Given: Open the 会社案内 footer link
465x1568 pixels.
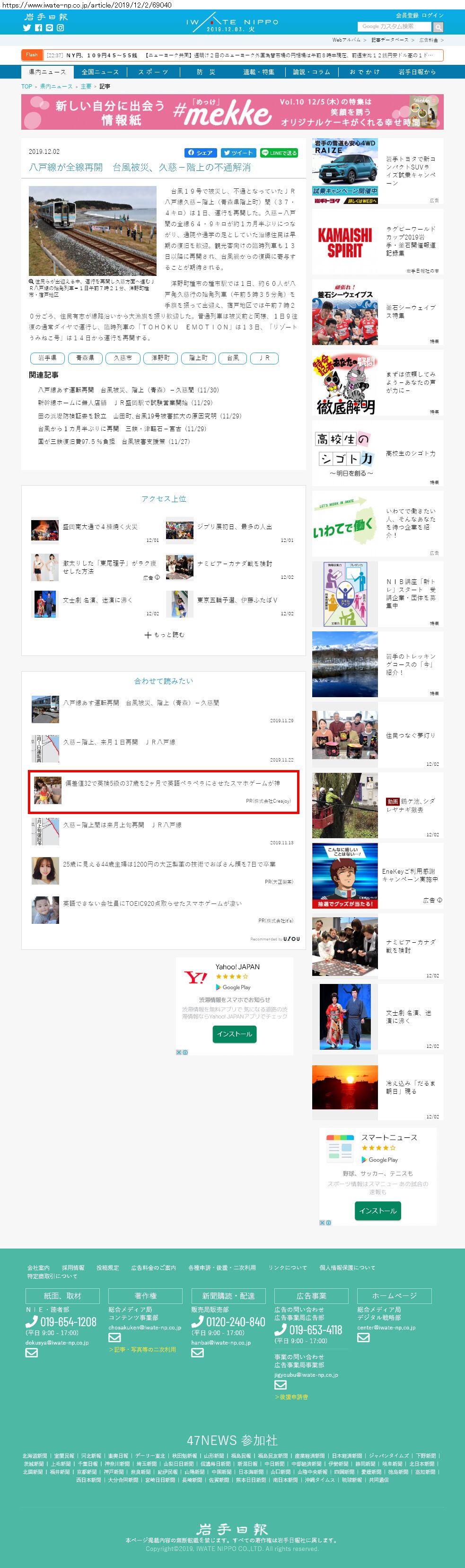Looking at the screenshot, I should tap(38, 1267).
